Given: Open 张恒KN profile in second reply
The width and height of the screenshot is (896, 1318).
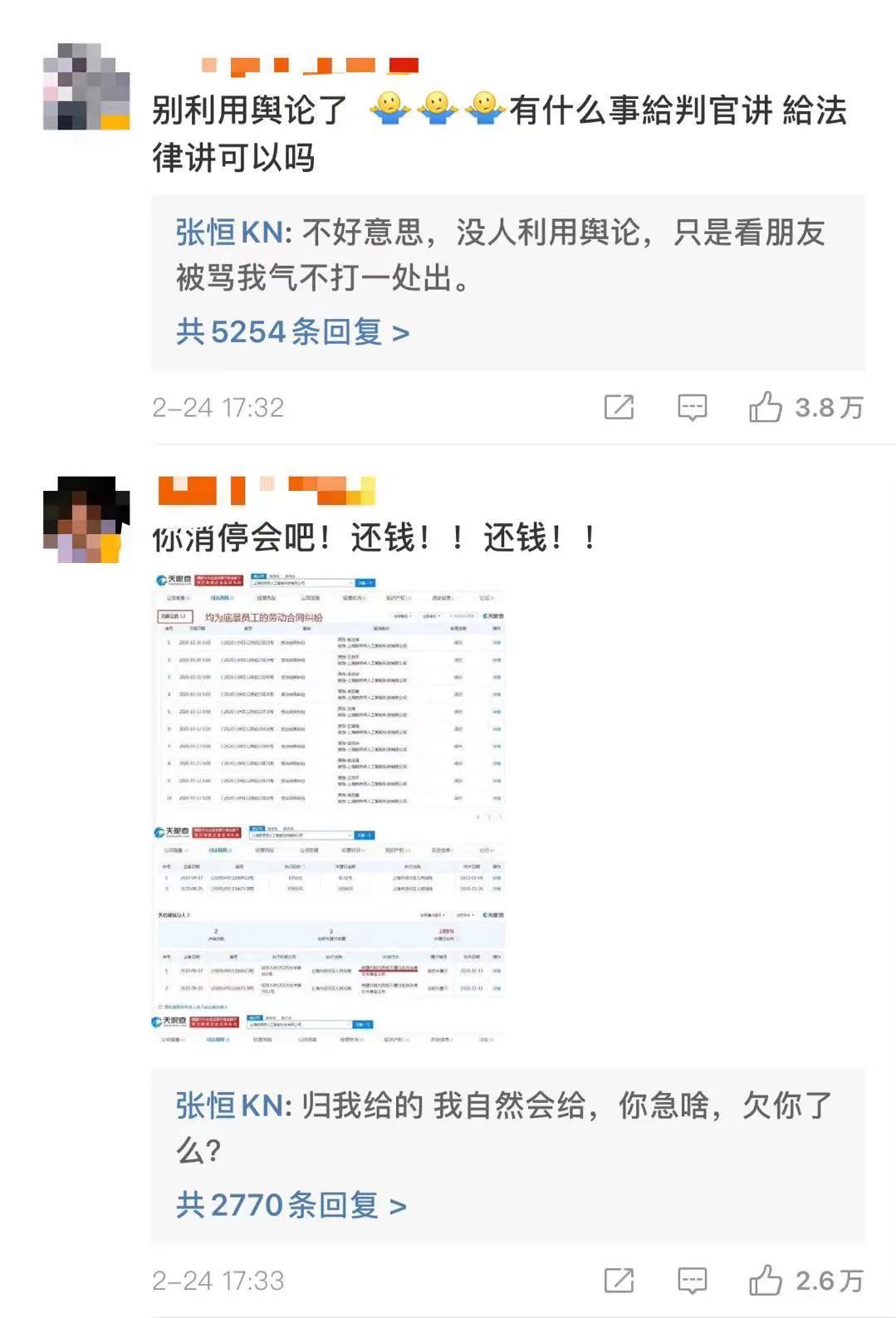Looking at the screenshot, I should click(228, 1106).
